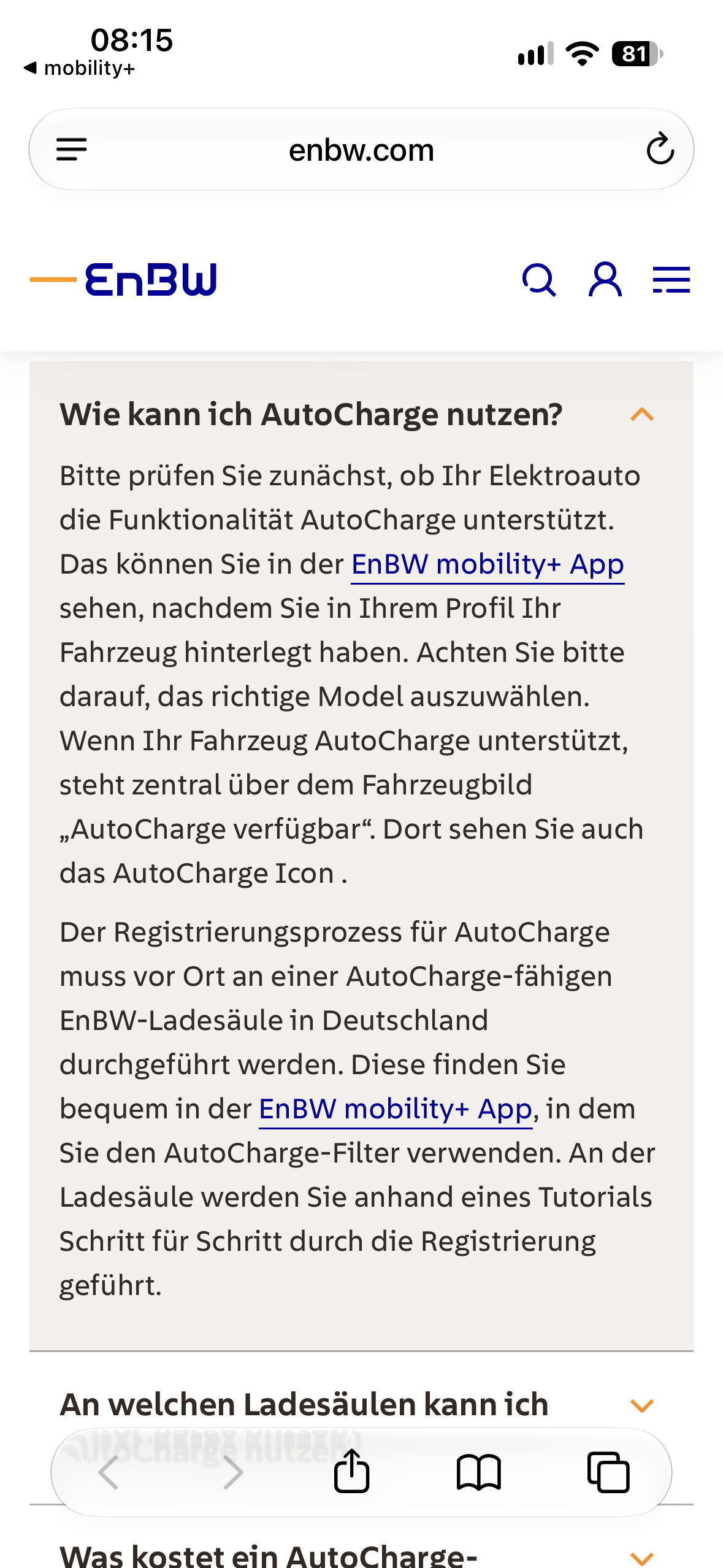Go back to previous page in Safari
The width and height of the screenshot is (723, 1568).
109,1472
